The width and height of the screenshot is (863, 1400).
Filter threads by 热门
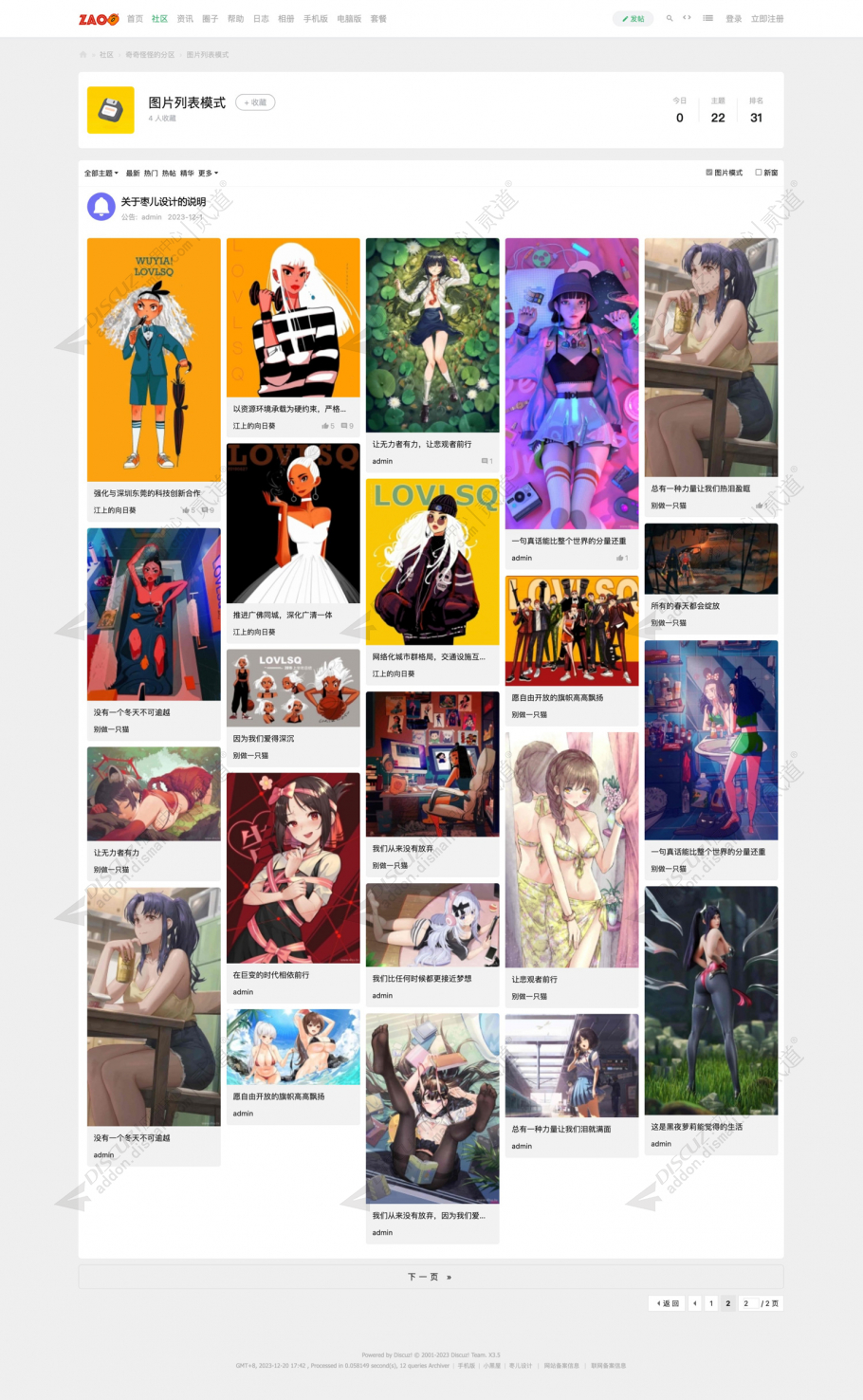click(151, 174)
